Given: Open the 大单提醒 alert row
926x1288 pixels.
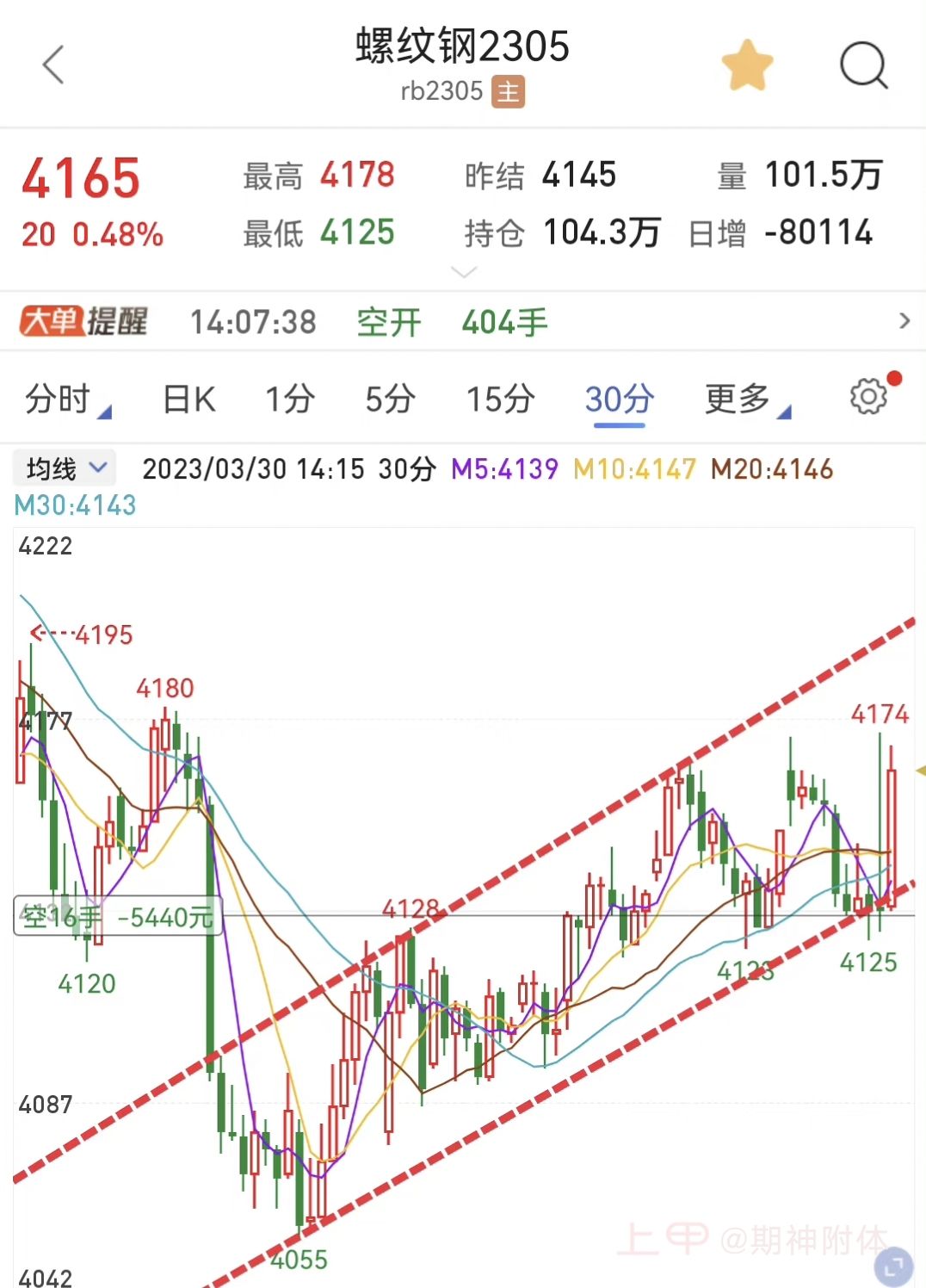Looking at the screenshot, I should [x=463, y=322].
